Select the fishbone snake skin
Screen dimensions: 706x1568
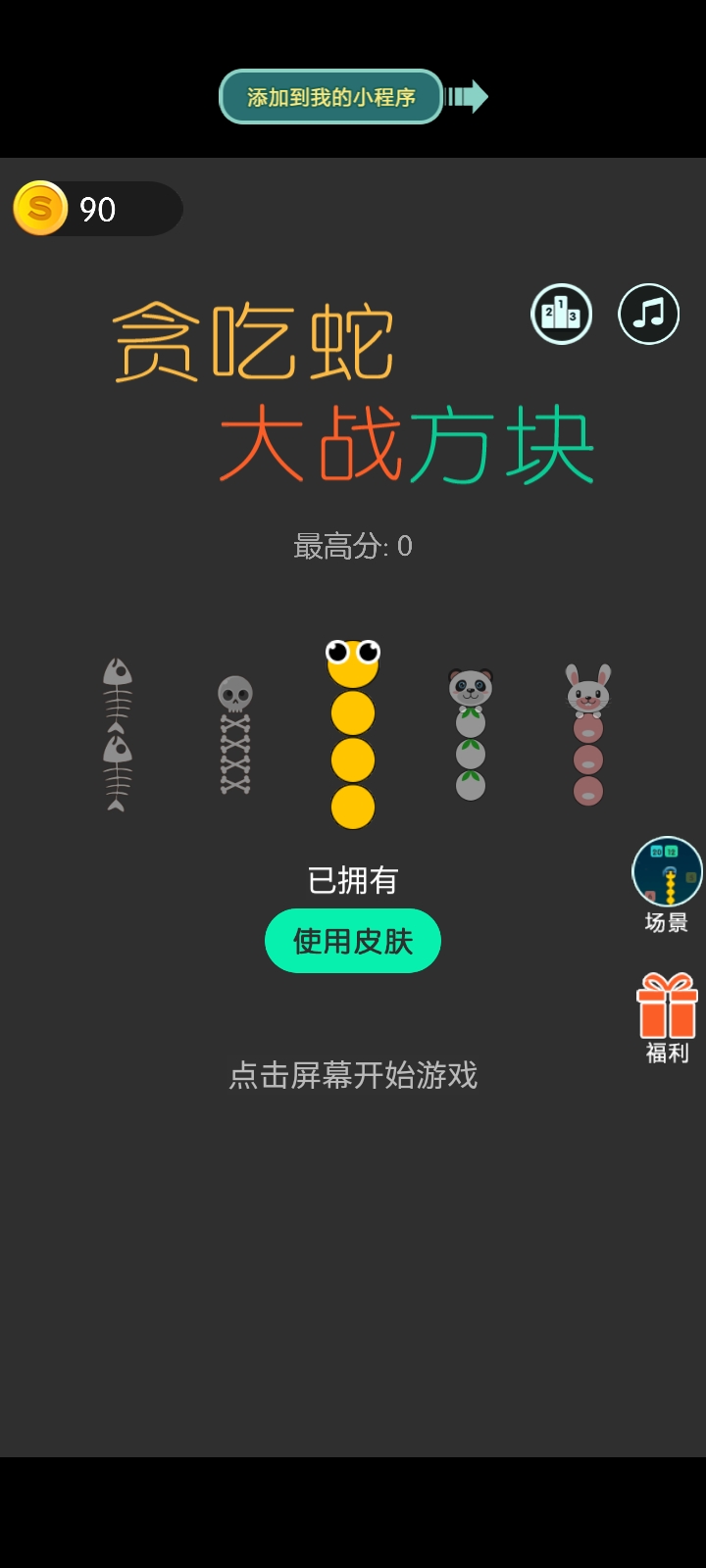117,735
